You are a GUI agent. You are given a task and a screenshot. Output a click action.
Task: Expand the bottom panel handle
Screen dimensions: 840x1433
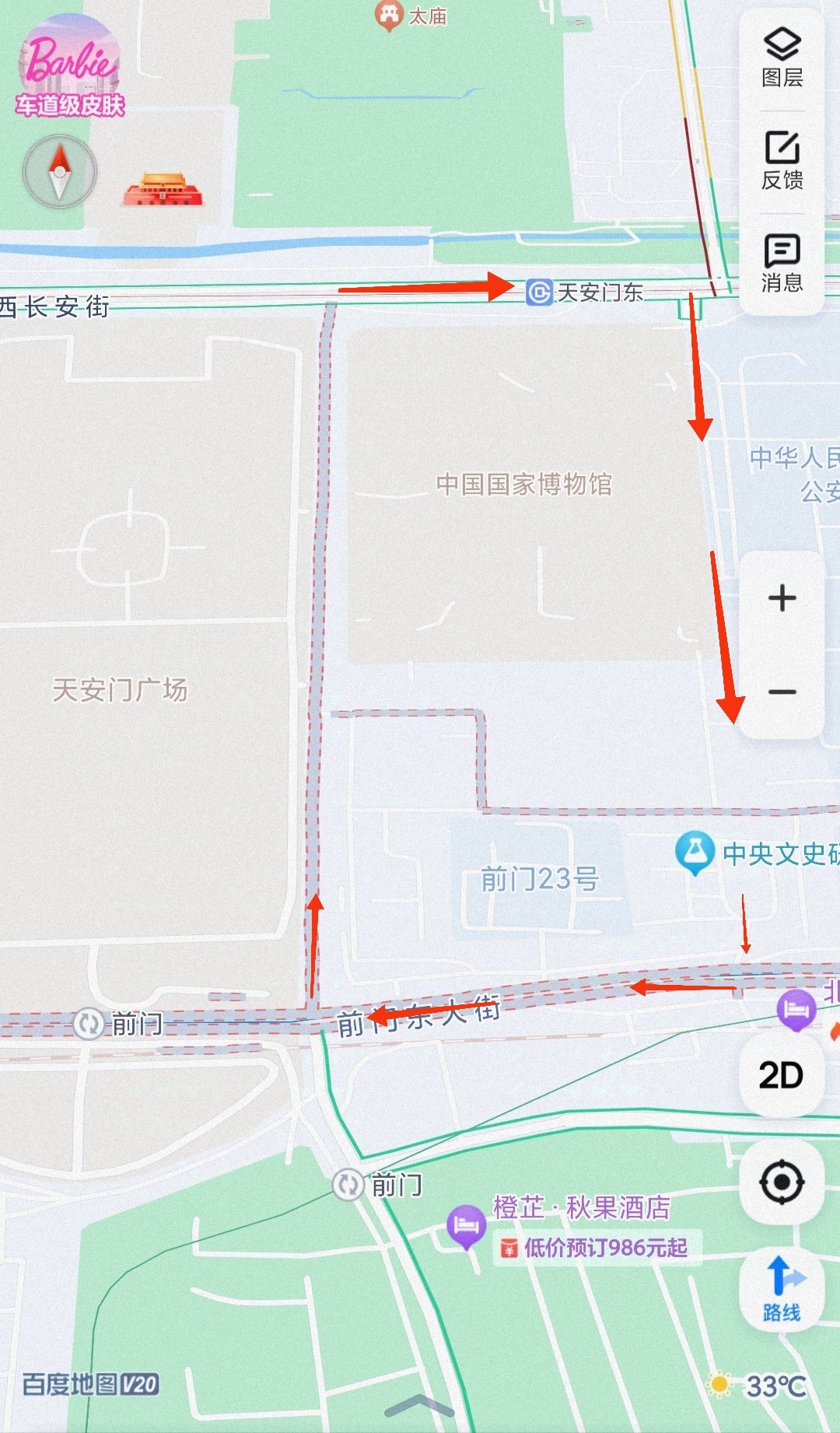[419, 1405]
